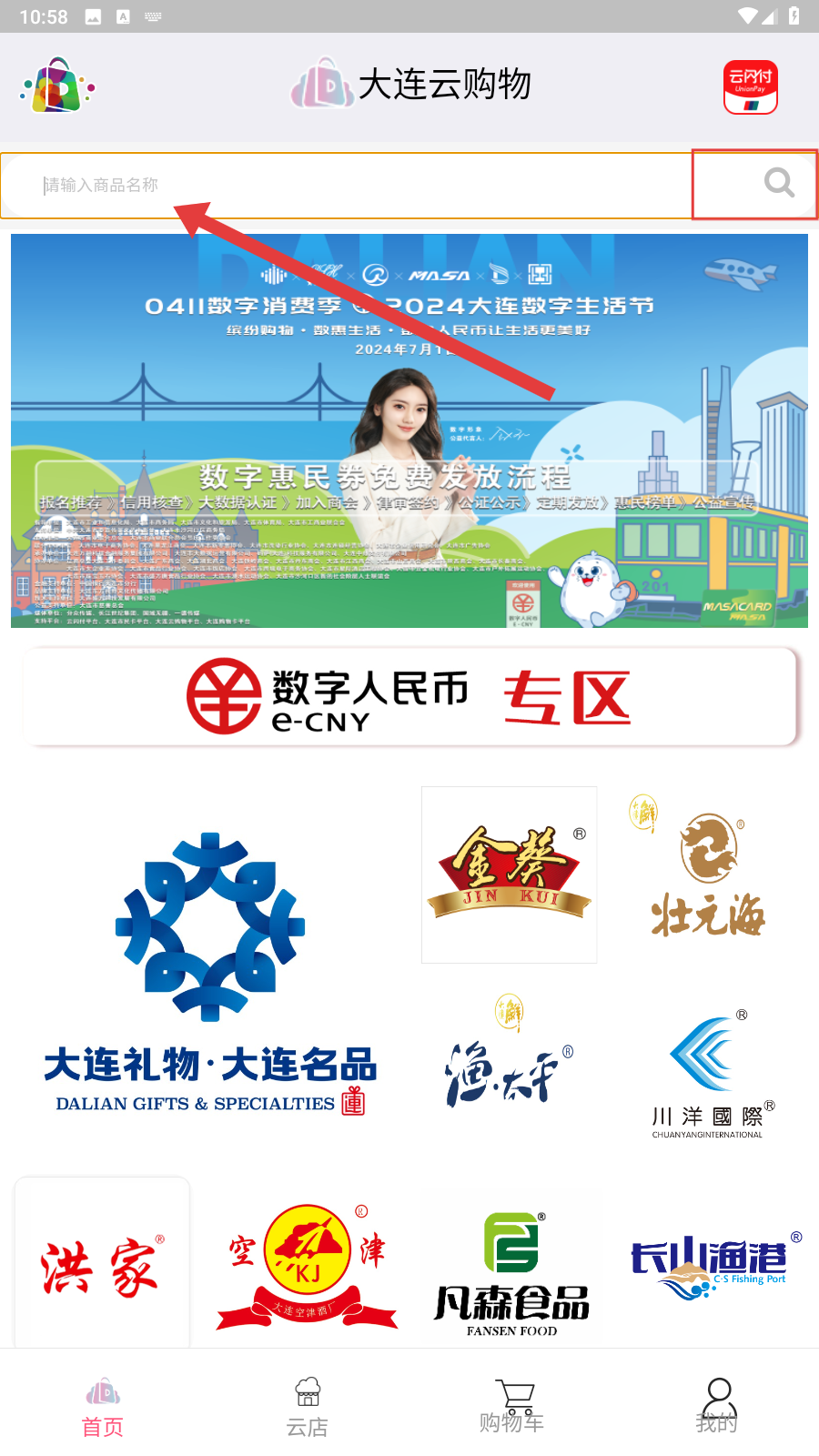Switch to the 首页 tab
This screenshot has height=1456, width=819.
click(x=103, y=1406)
